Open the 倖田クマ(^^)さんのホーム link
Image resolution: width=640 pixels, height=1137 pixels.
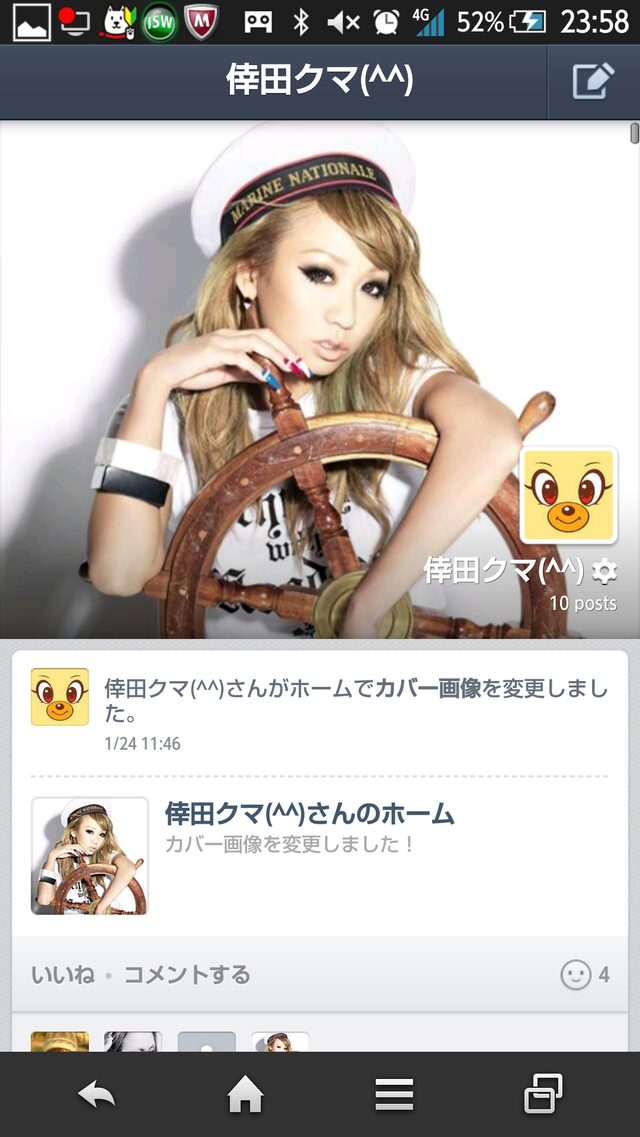pyautogui.click(x=309, y=814)
